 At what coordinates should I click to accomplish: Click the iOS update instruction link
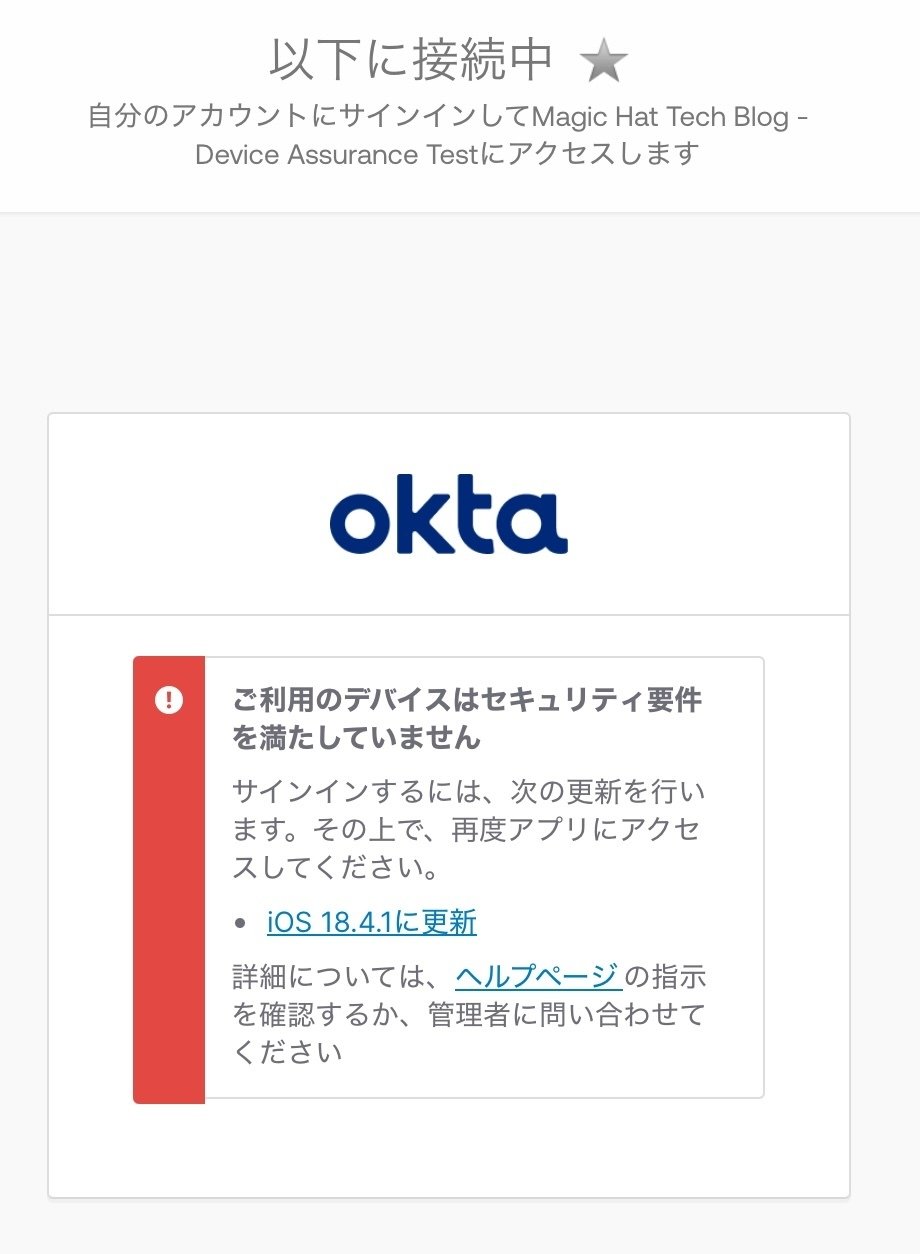pyautogui.click(x=370, y=922)
